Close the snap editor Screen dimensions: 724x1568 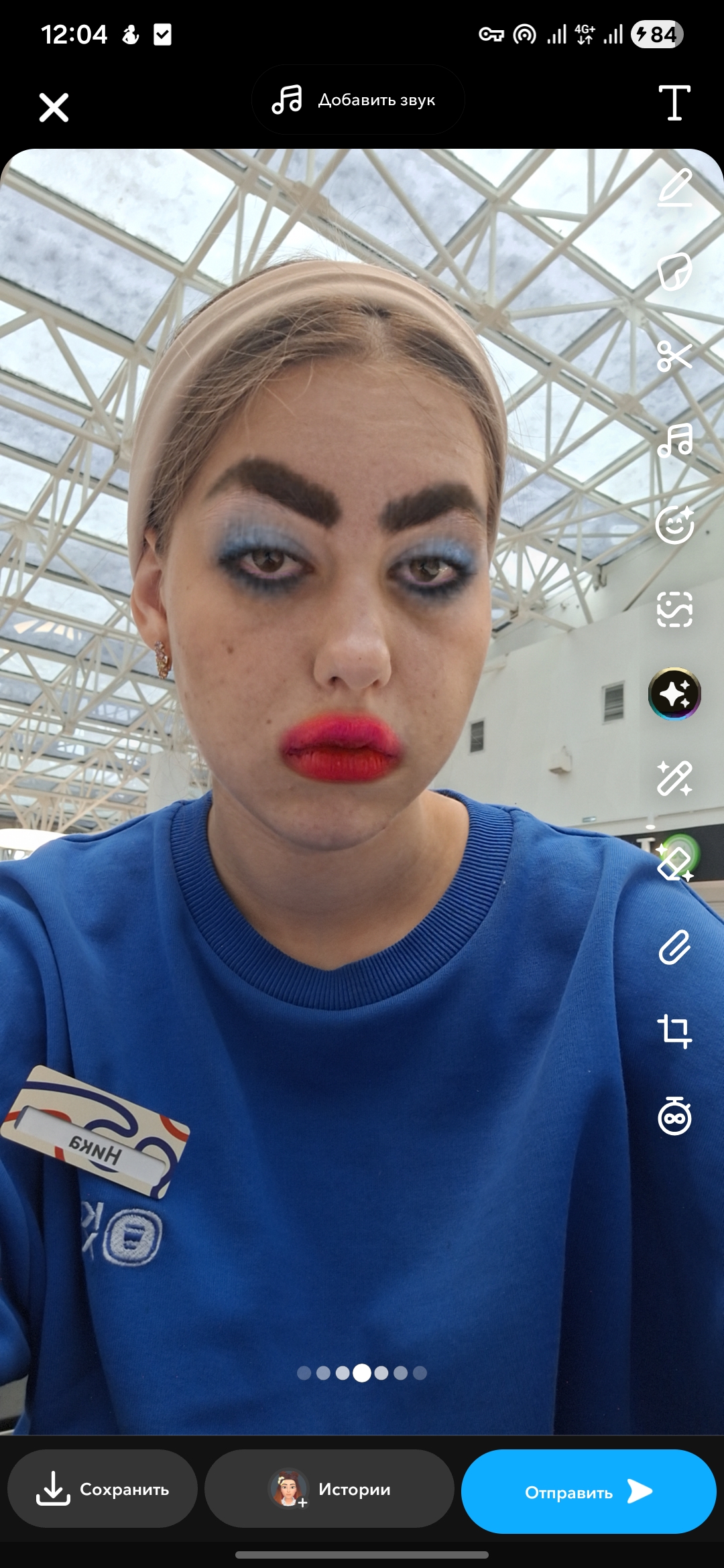point(54,107)
